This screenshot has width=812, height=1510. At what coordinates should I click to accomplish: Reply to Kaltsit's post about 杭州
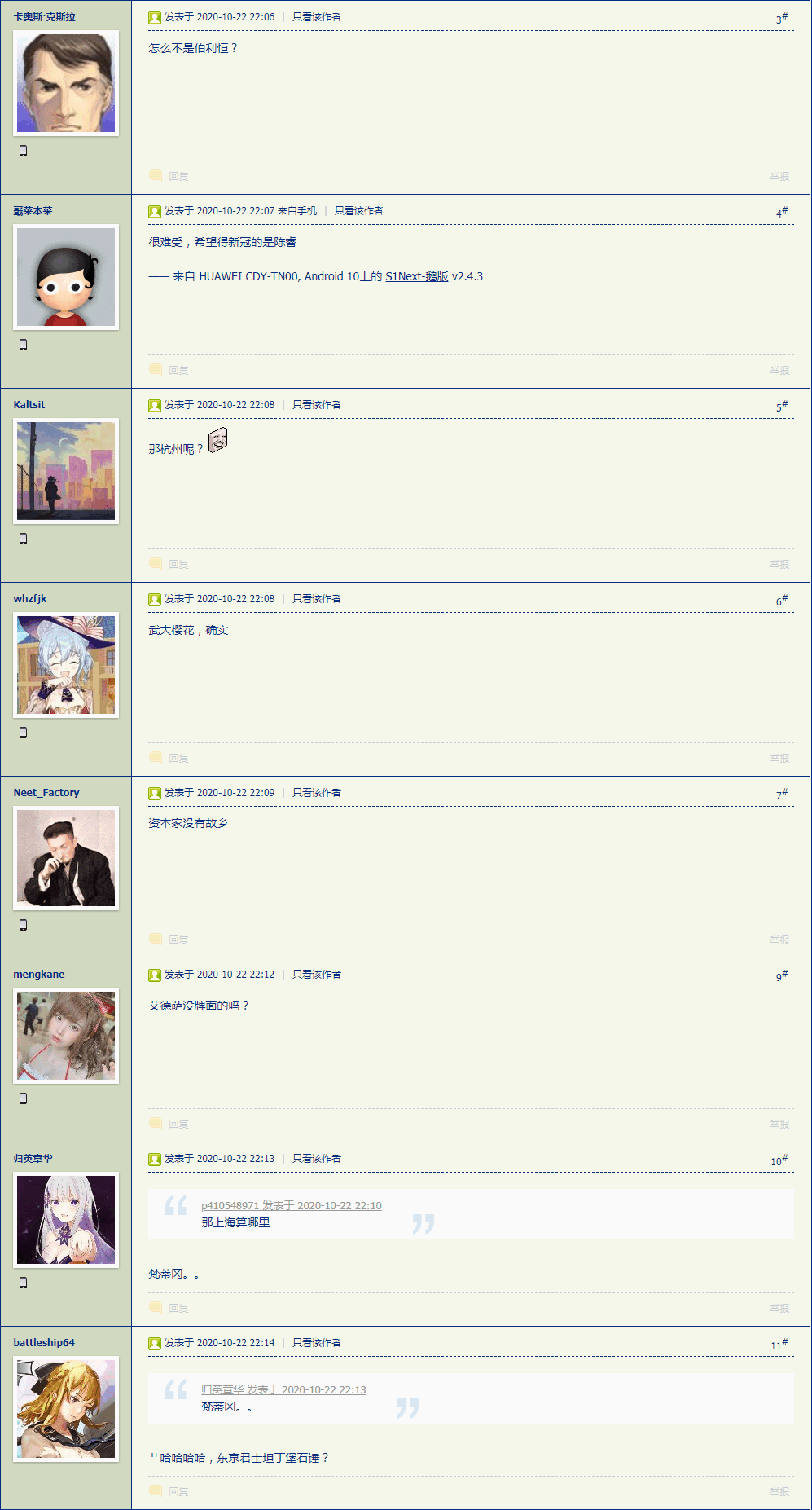178,564
